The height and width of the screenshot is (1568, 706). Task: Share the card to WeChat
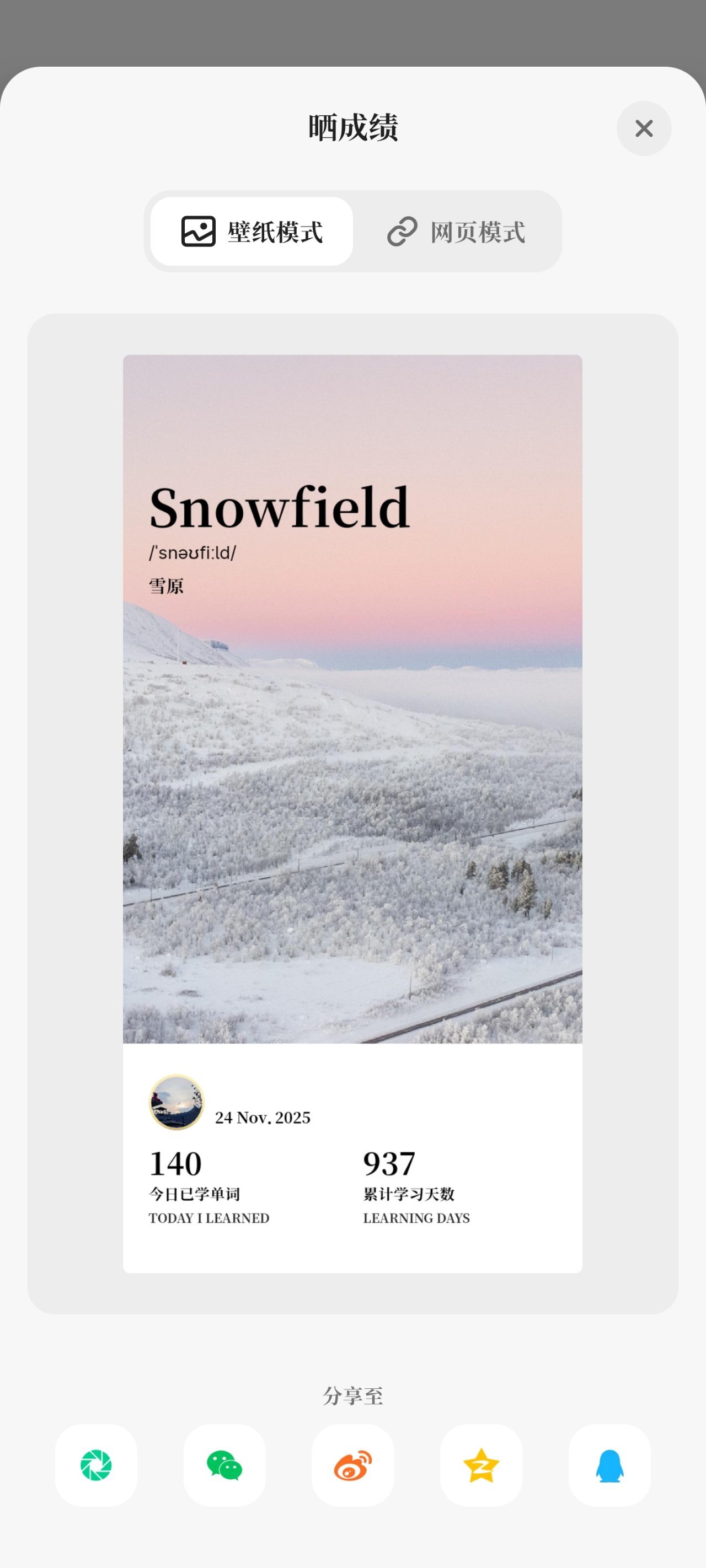[225, 1465]
